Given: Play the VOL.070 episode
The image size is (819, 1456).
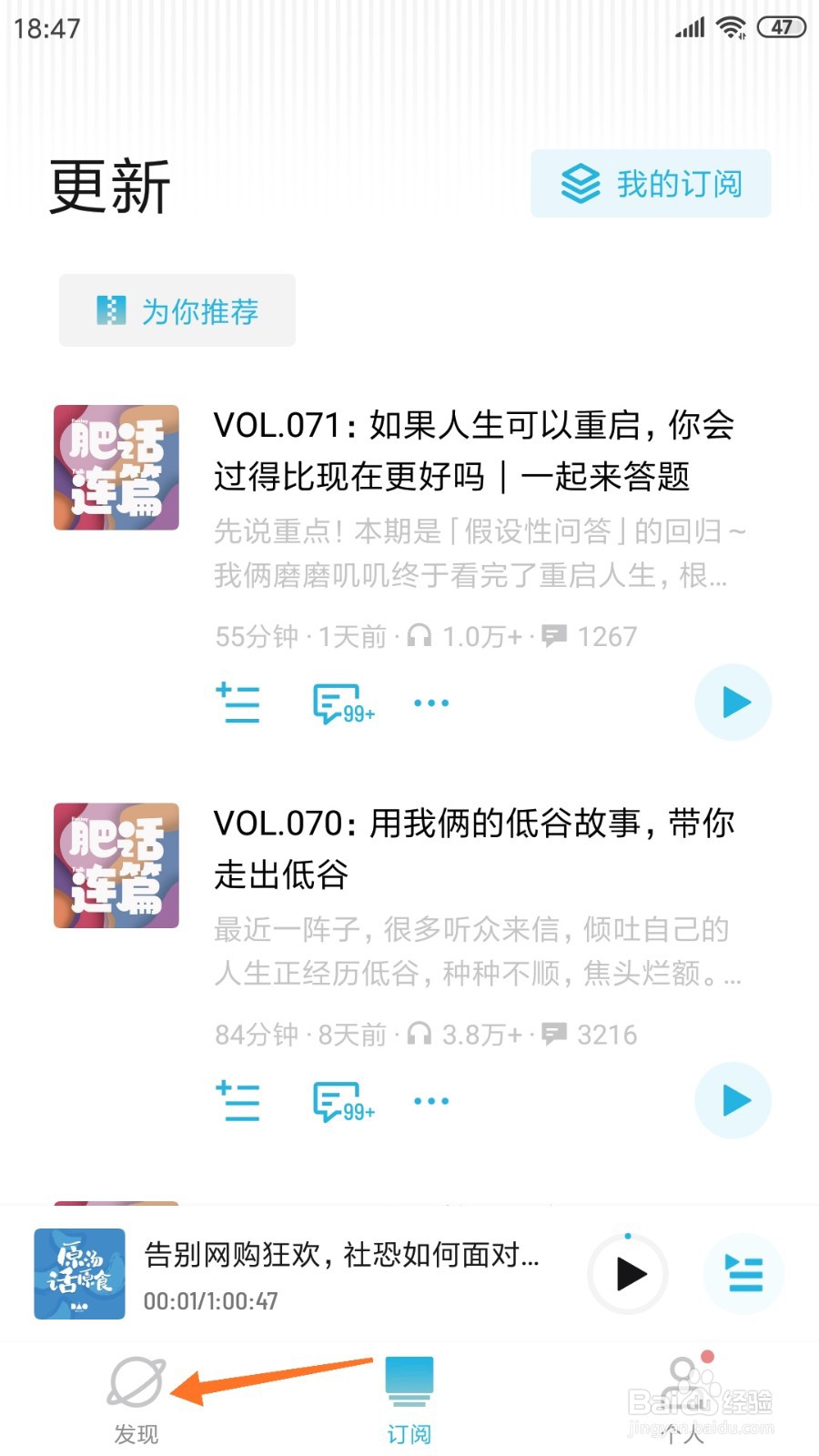Looking at the screenshot, I should (733, 1100).
